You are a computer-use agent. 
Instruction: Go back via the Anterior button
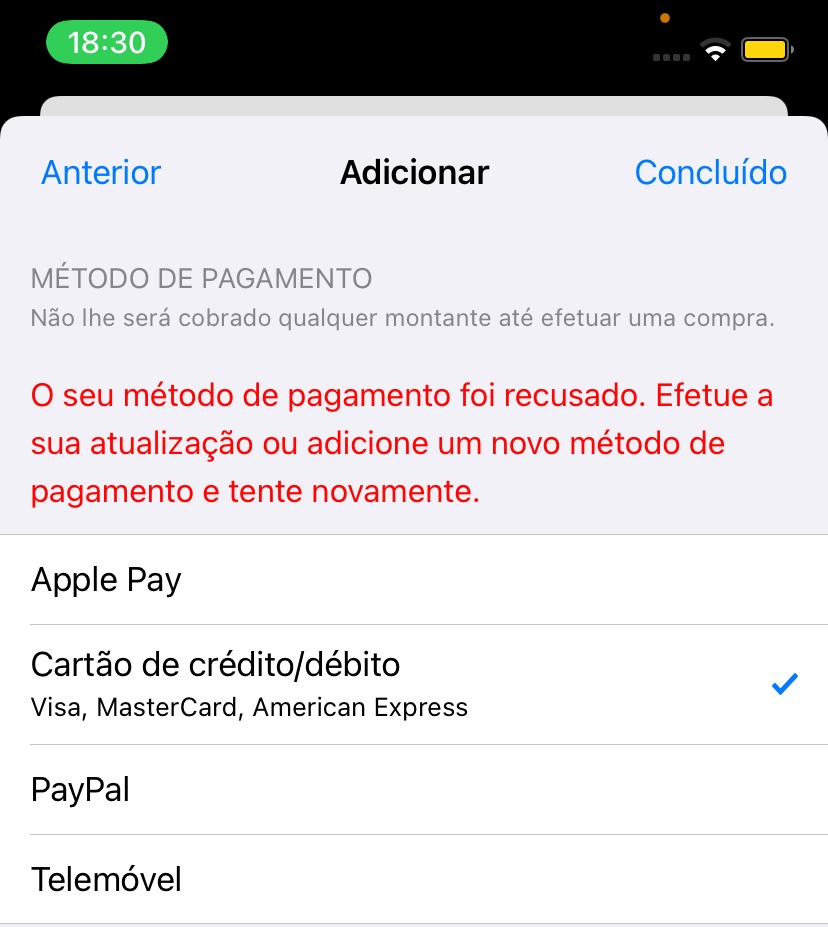click(x=101, y=173)
